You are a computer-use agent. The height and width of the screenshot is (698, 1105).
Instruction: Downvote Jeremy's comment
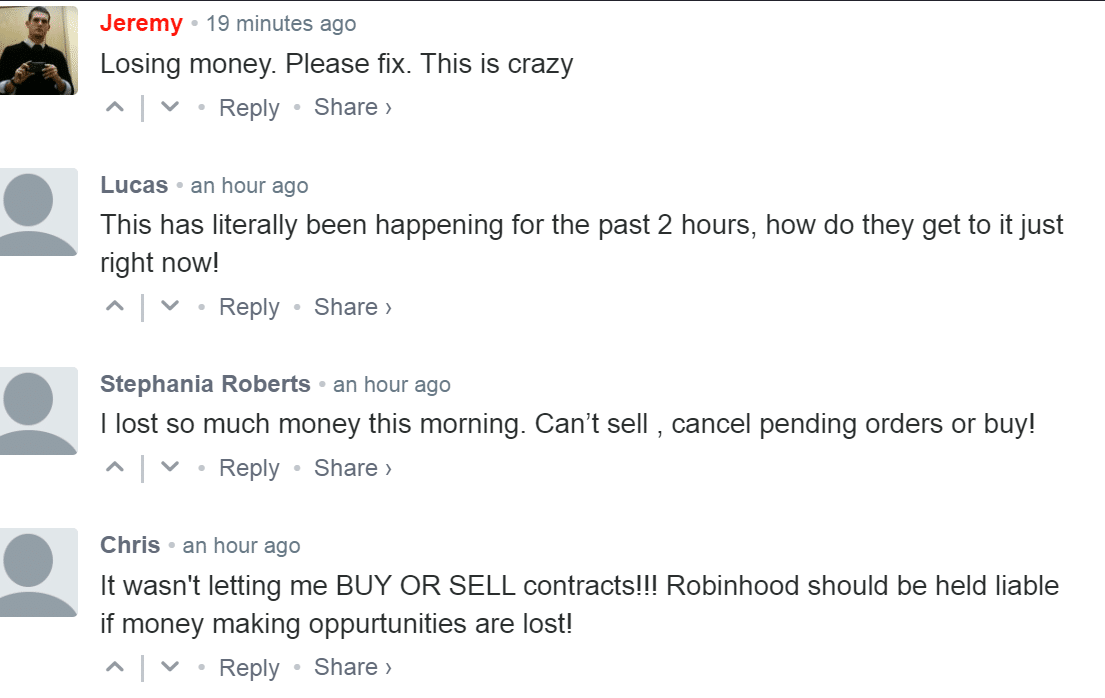(x=169, y=108)
